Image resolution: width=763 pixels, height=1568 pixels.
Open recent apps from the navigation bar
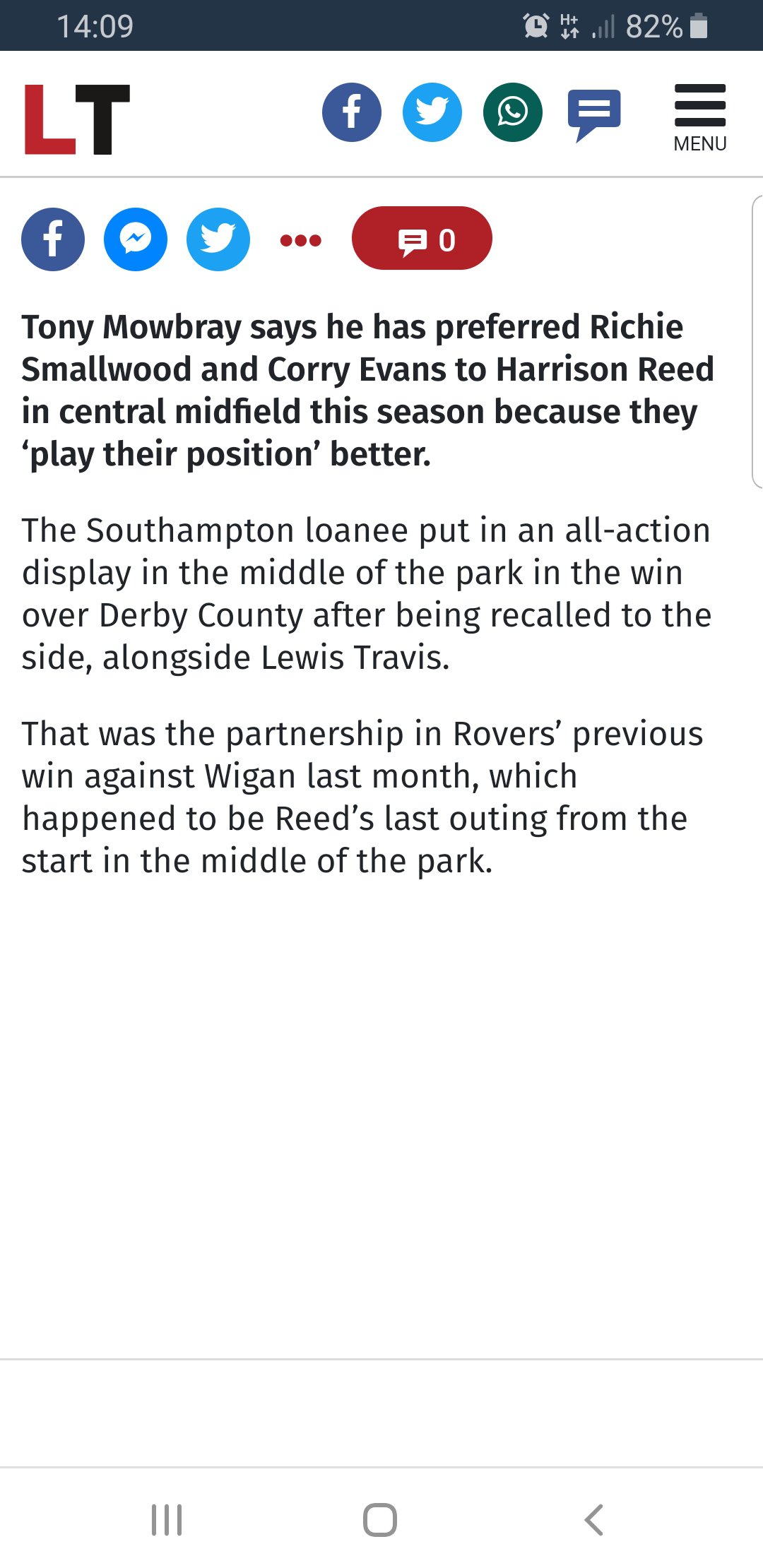167,1520
